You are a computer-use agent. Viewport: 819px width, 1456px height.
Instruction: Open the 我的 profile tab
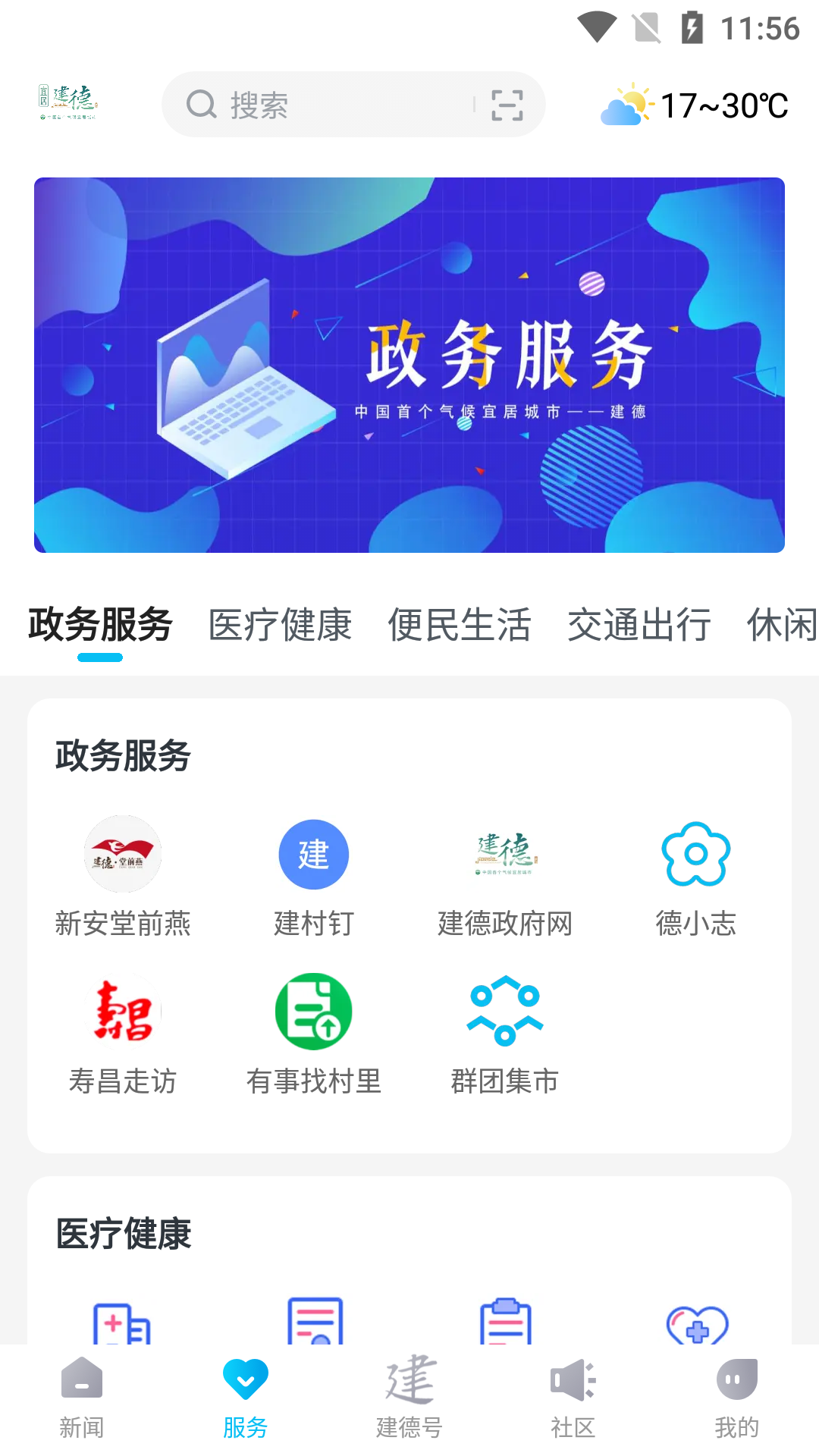coord(736,1398)
